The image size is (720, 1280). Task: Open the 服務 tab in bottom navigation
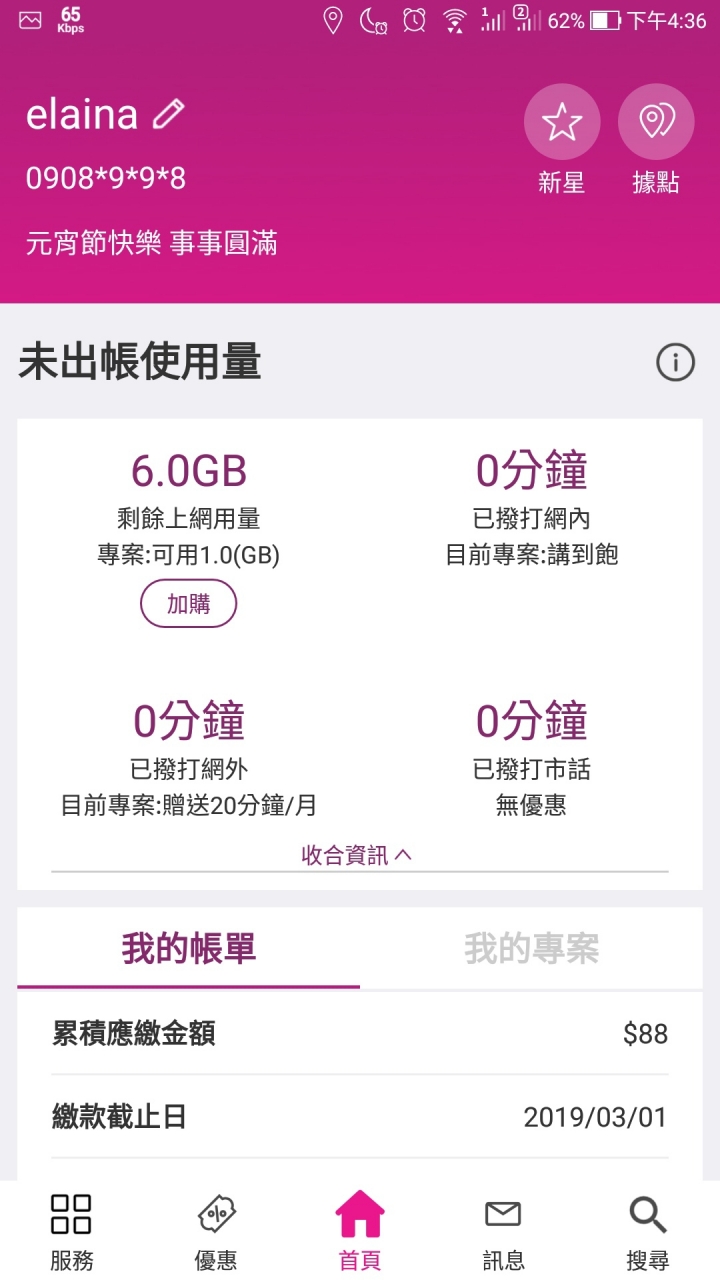72,1231
